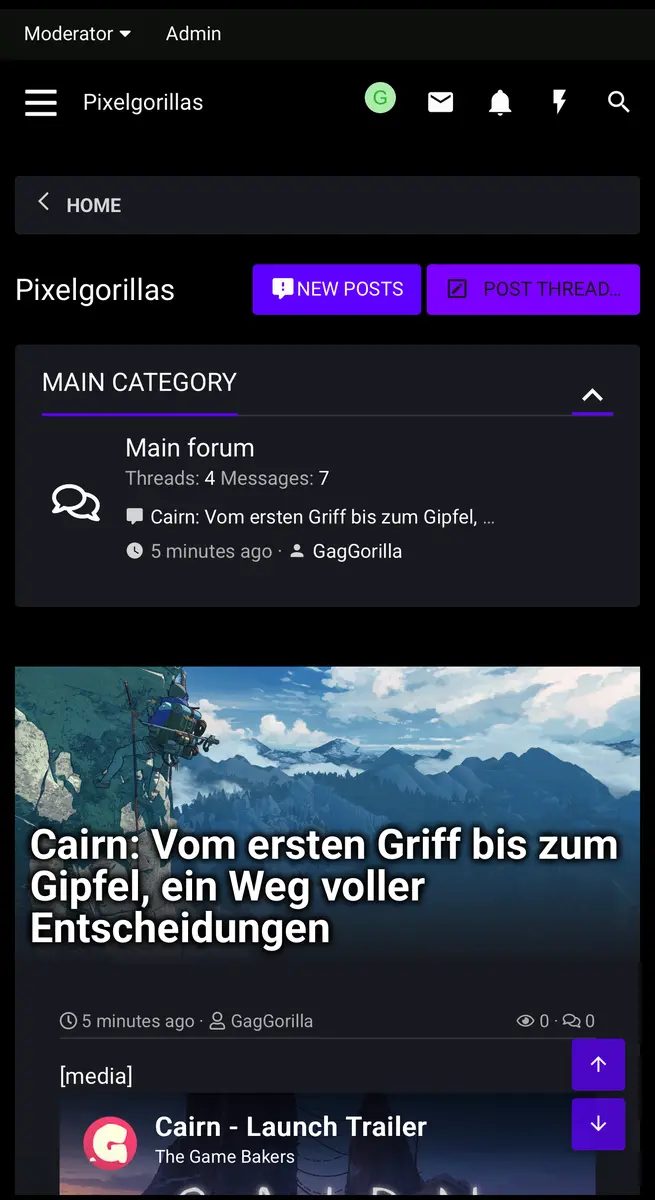Open the Cairn featured article title
Viewport: 655px width, 1200px height.
[324, 887]
